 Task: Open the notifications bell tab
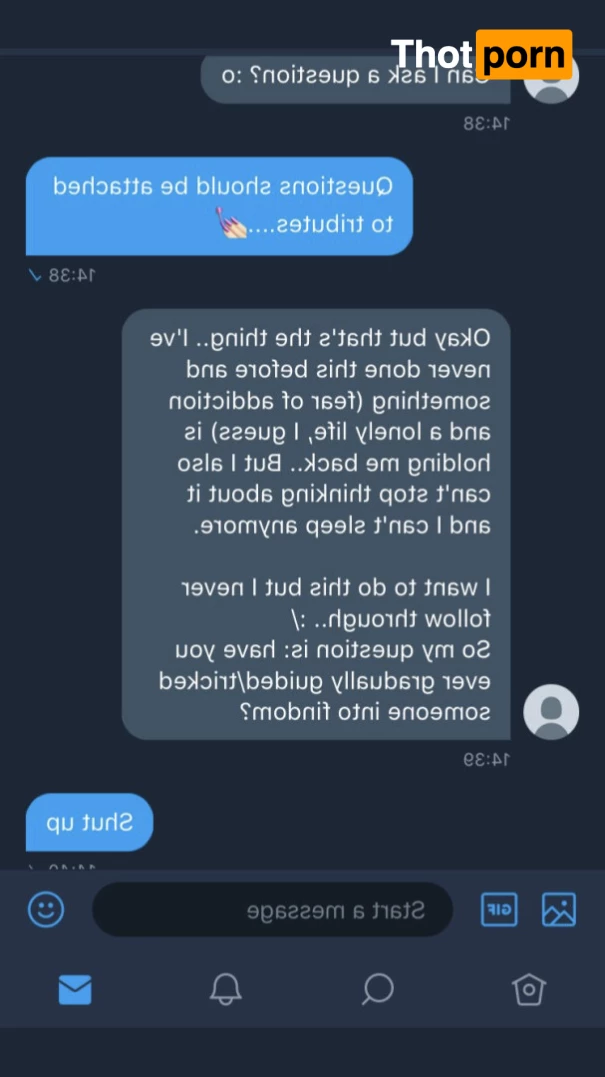tap(226, 989)
